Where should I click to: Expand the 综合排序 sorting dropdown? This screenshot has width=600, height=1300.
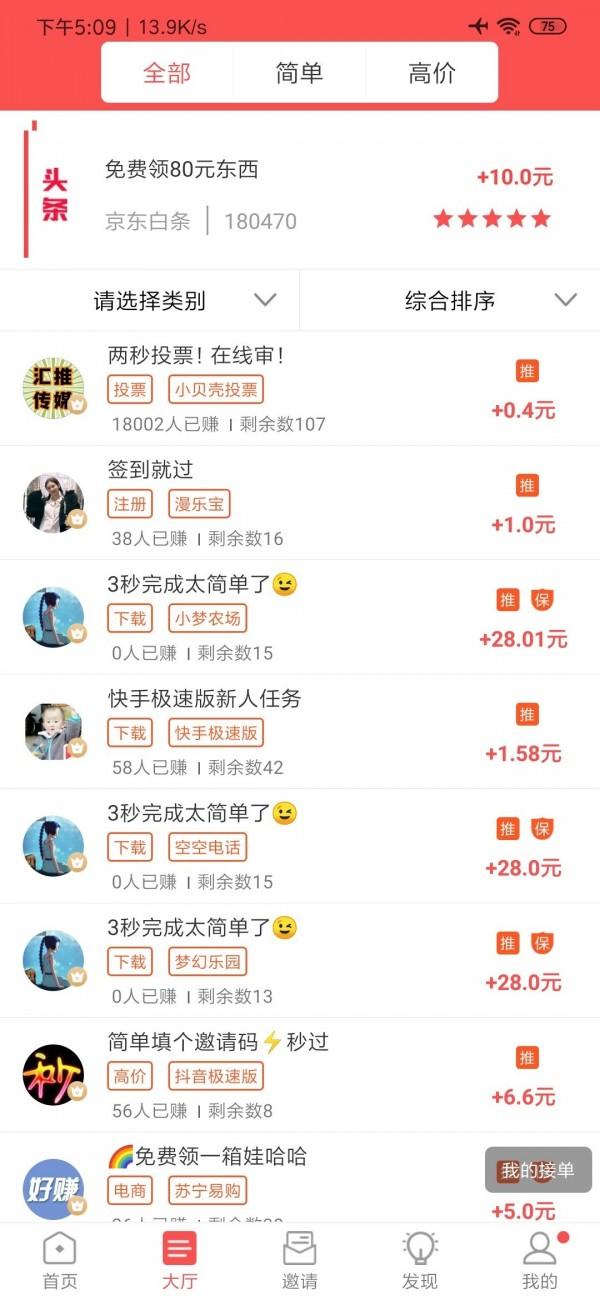(x=450, y=300)
